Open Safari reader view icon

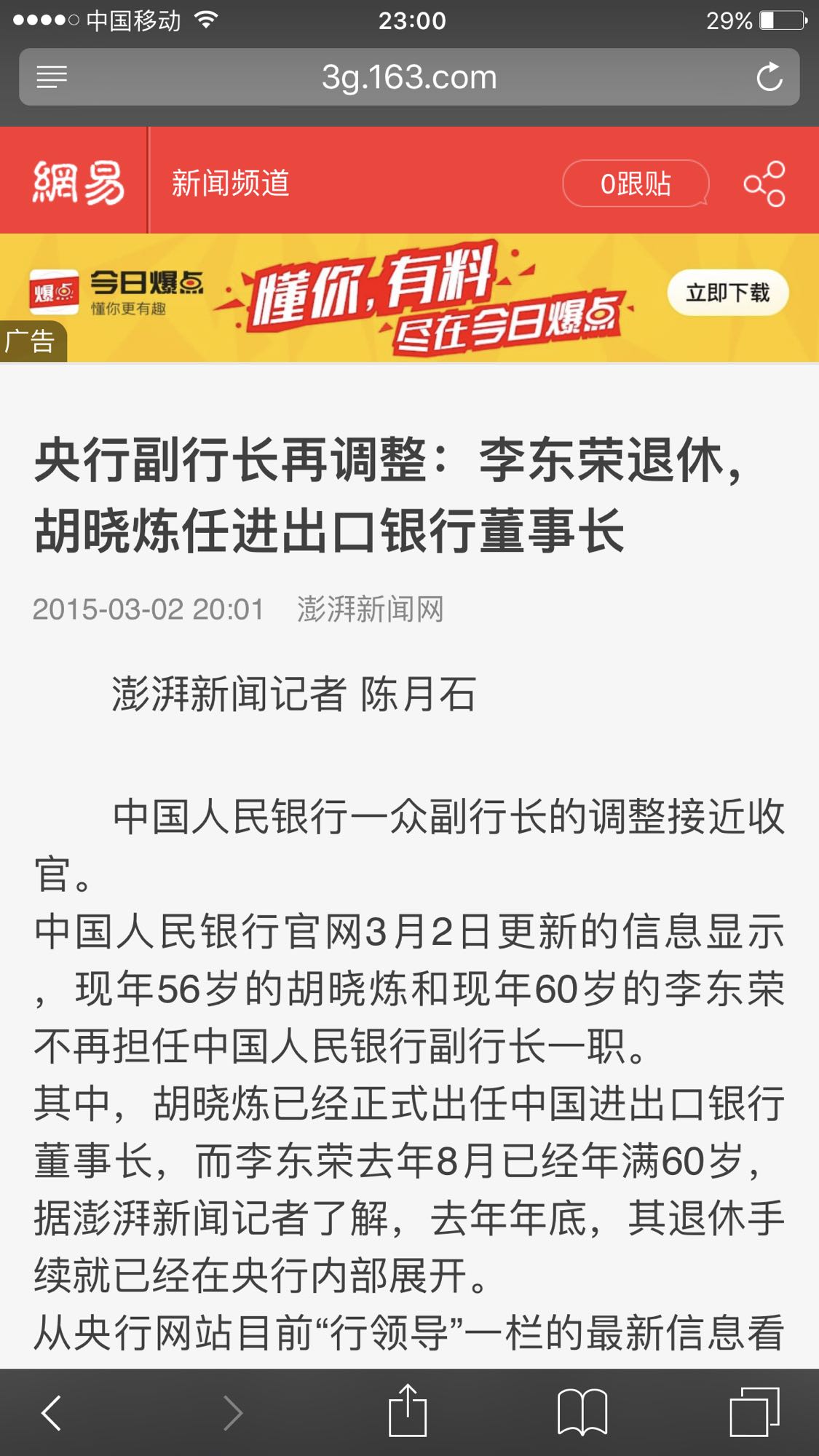point(52,76)
